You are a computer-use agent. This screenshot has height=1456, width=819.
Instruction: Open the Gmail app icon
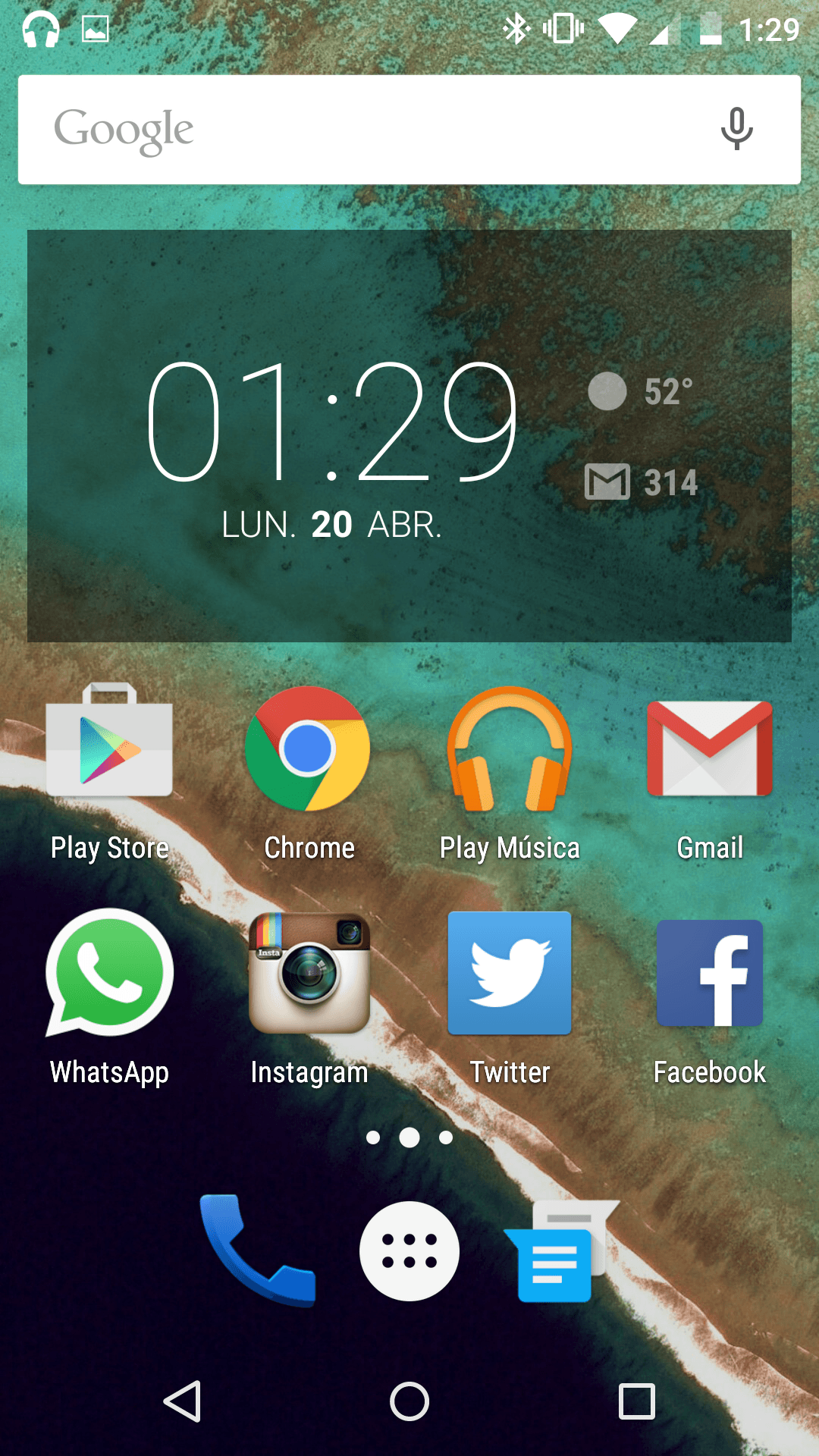(x=710, y=748)
